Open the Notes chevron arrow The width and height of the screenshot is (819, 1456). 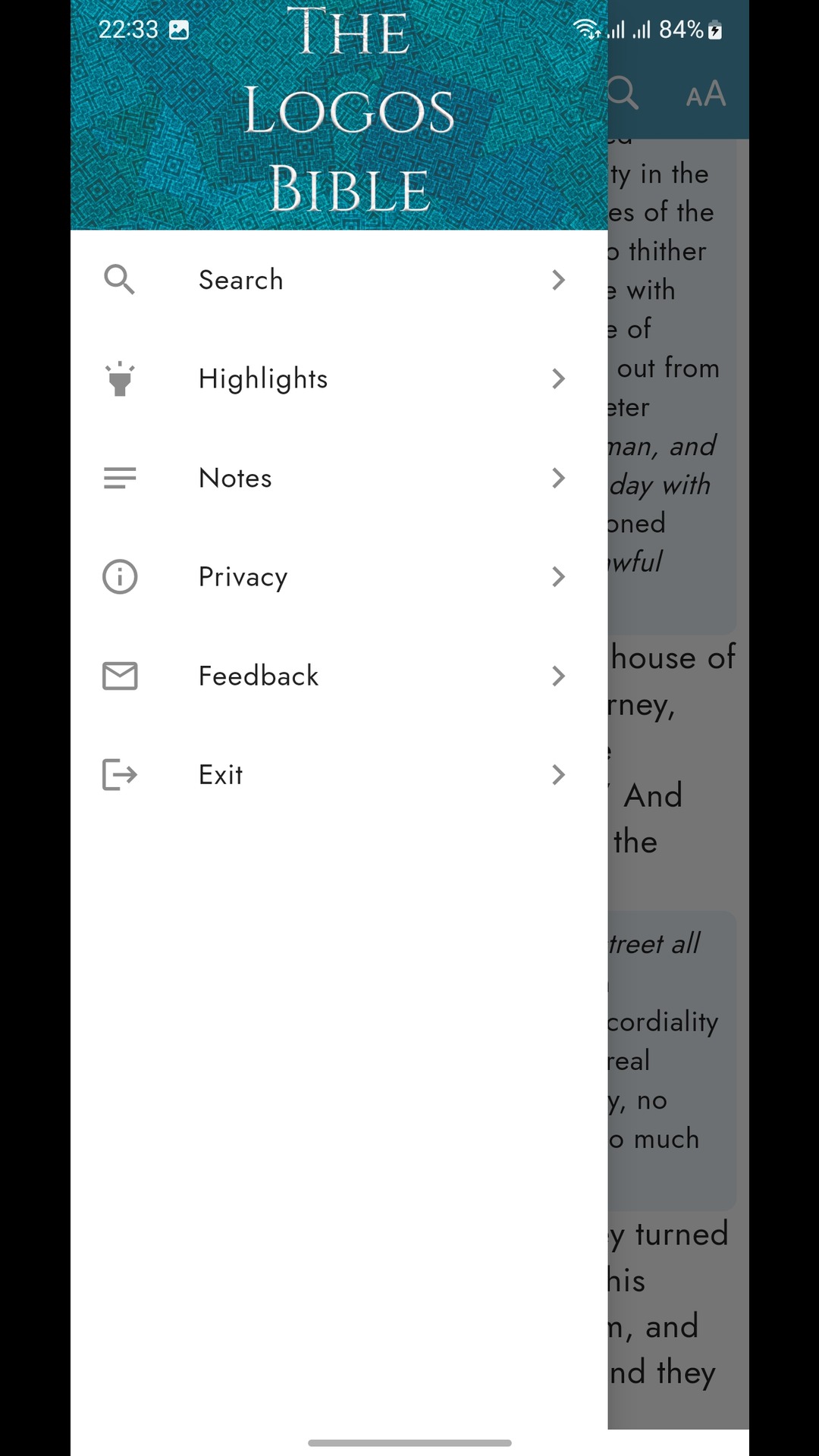click(559, 478)
